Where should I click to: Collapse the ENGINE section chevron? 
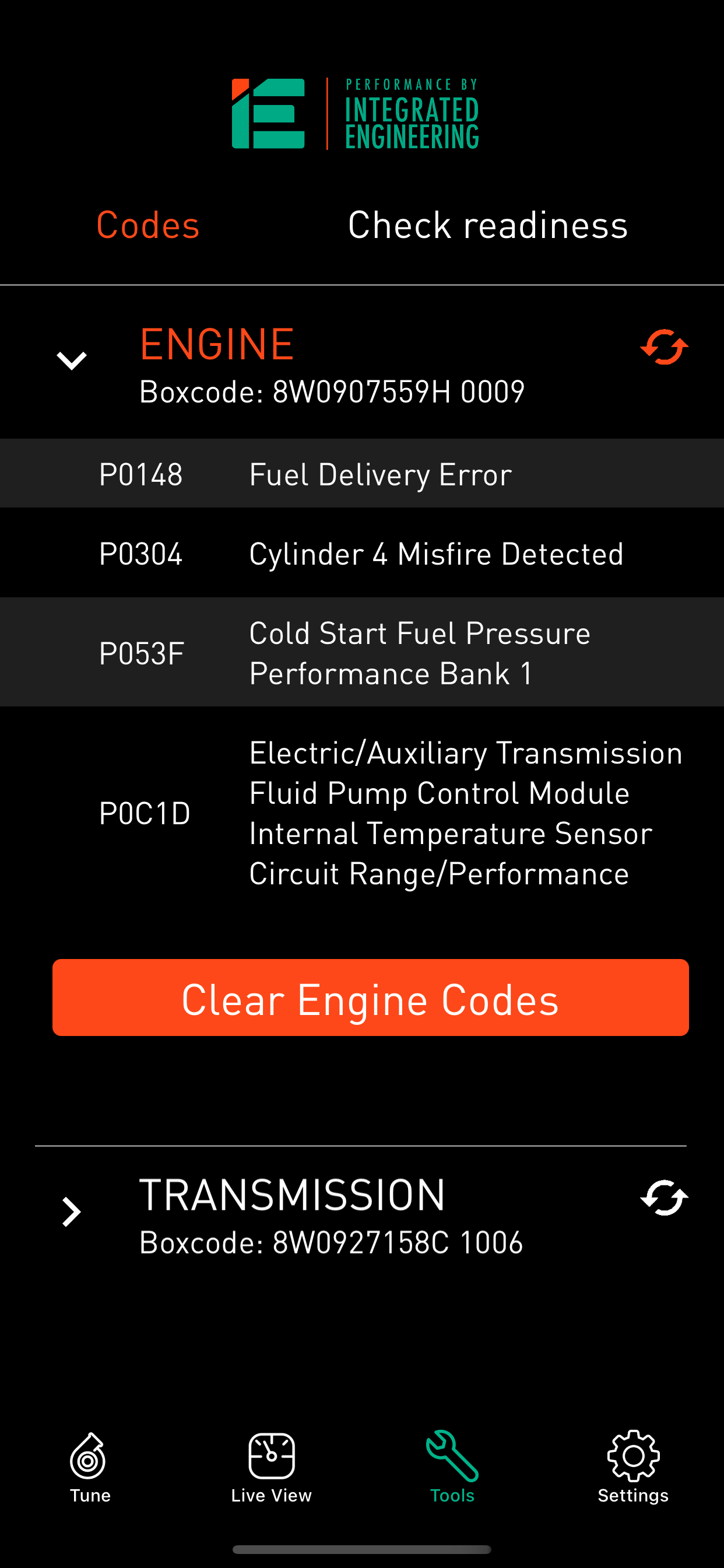click(72, 360)
